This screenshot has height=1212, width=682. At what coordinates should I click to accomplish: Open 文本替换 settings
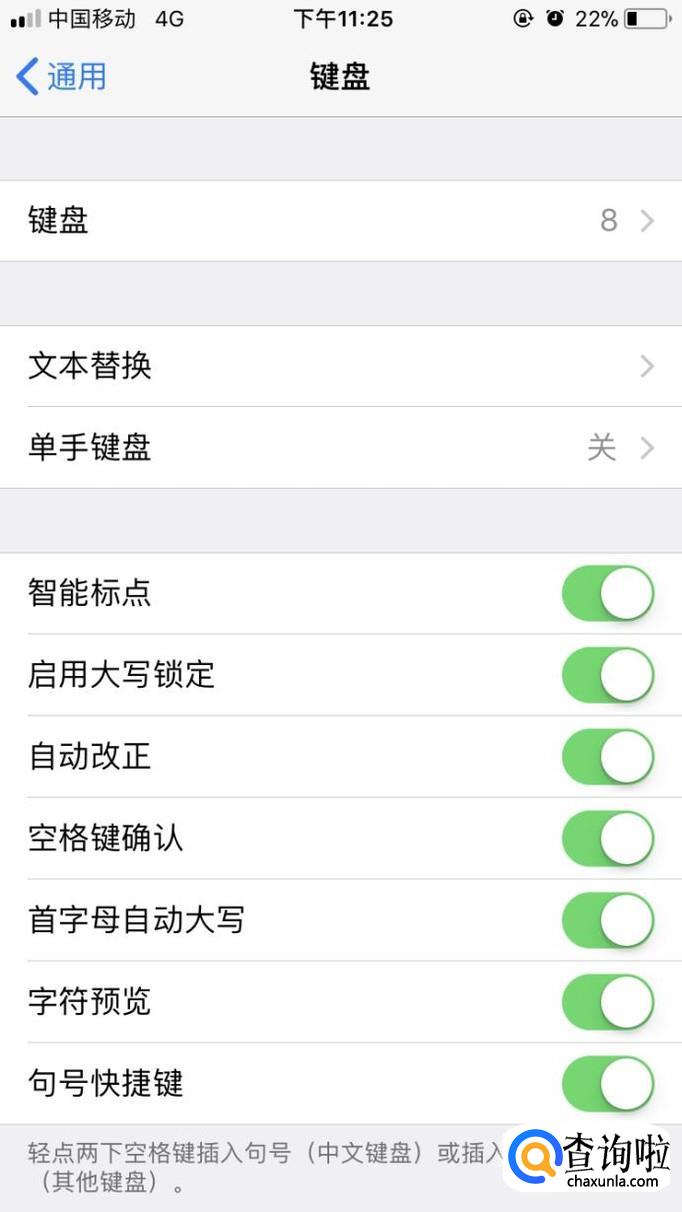(x=340, y=366)
